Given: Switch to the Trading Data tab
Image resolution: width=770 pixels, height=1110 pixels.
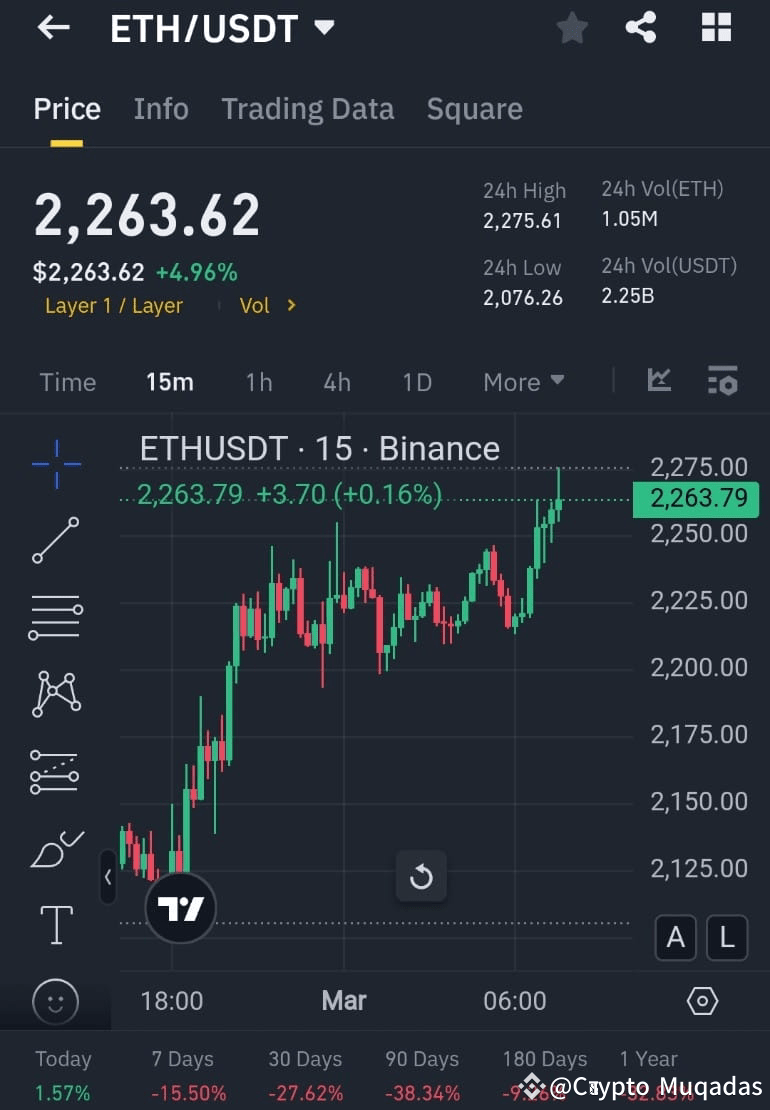Looking at the screenshot, I should click(307, 108).
